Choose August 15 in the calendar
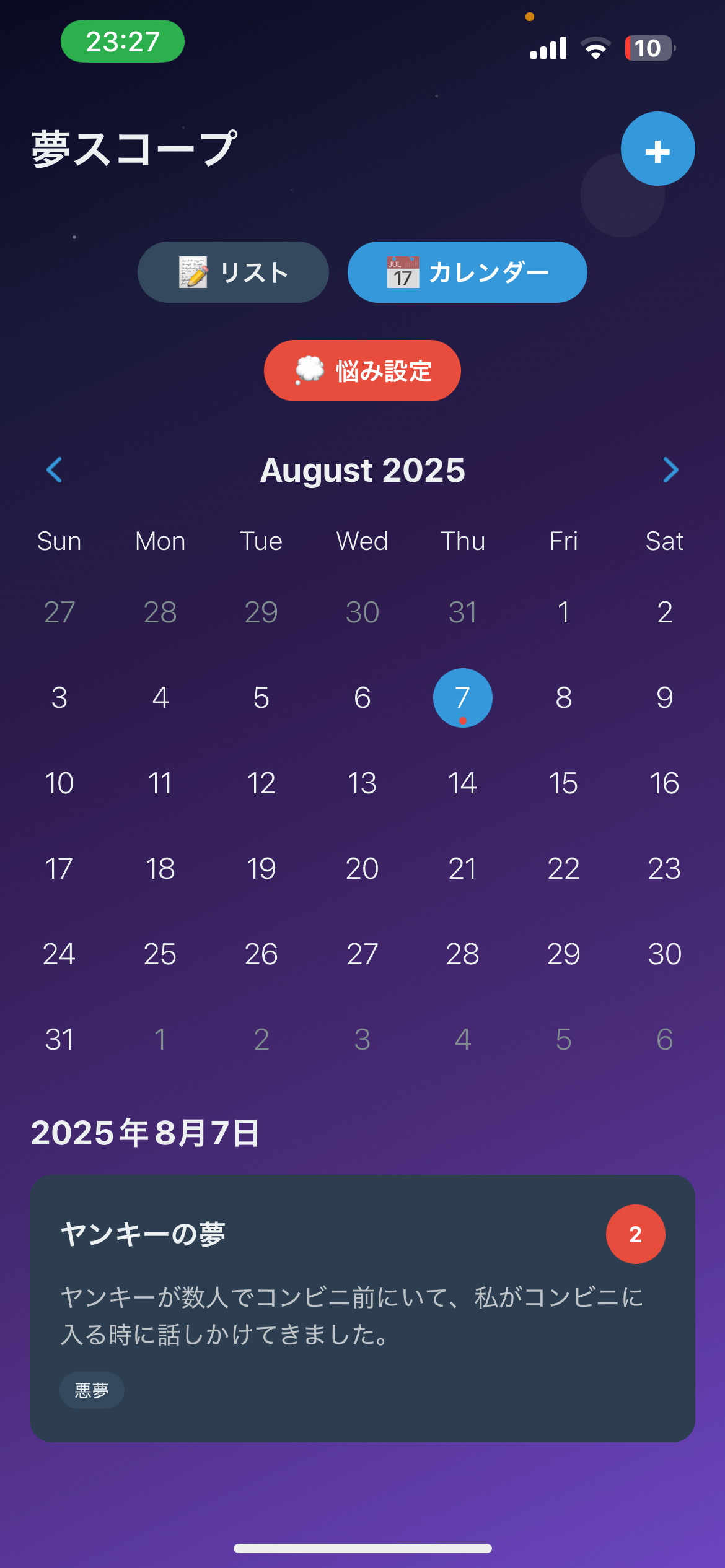Viewport: 725px width, 1568px height. (x=563, y=783)
